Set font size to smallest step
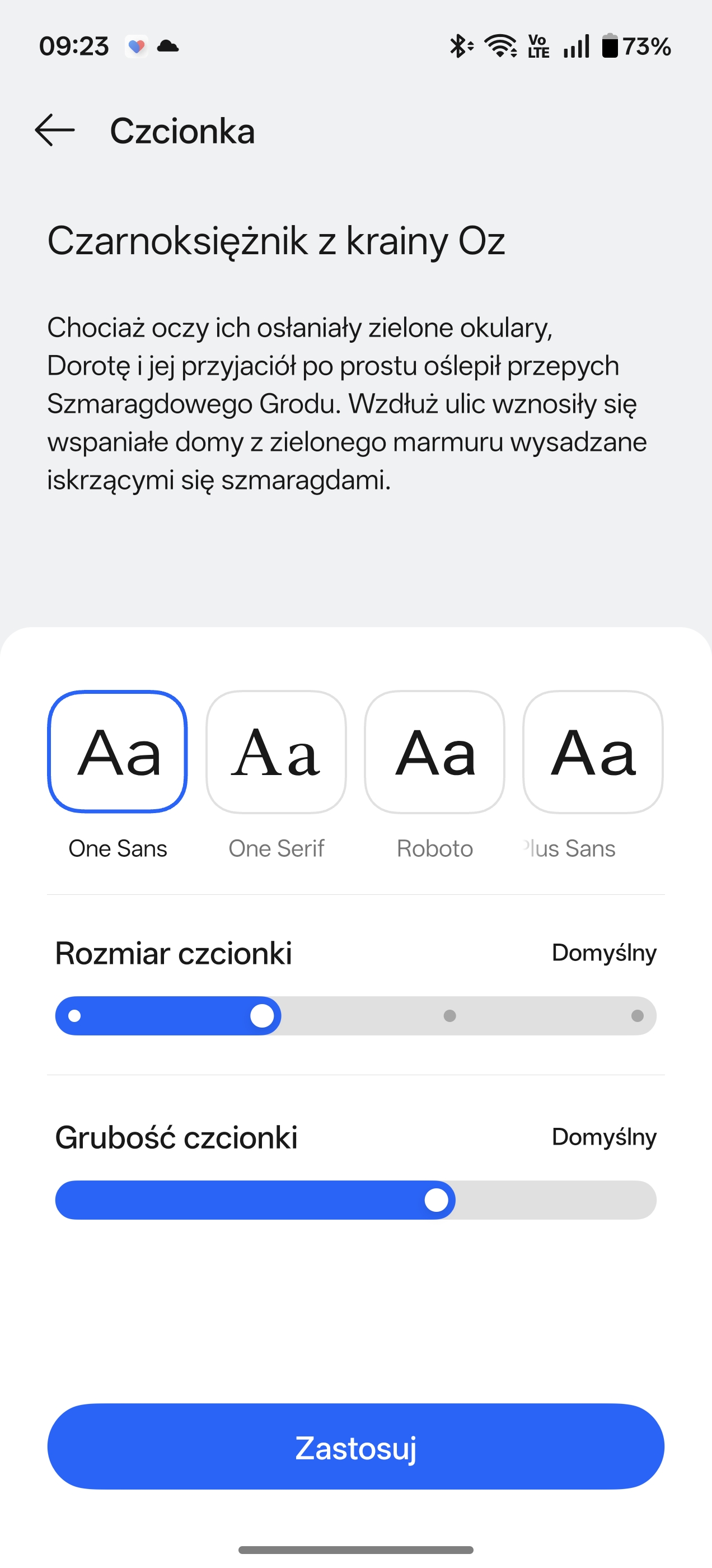This screenshot has height=1568, width=712. (x=75, y=1016)
